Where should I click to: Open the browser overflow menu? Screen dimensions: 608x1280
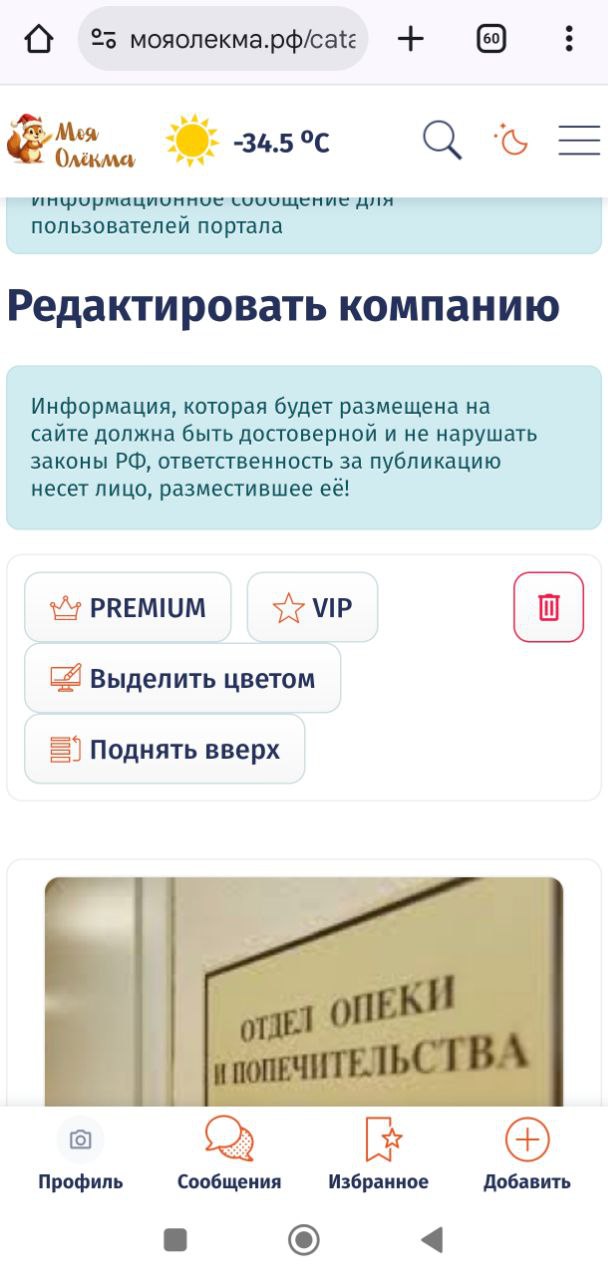568,39
